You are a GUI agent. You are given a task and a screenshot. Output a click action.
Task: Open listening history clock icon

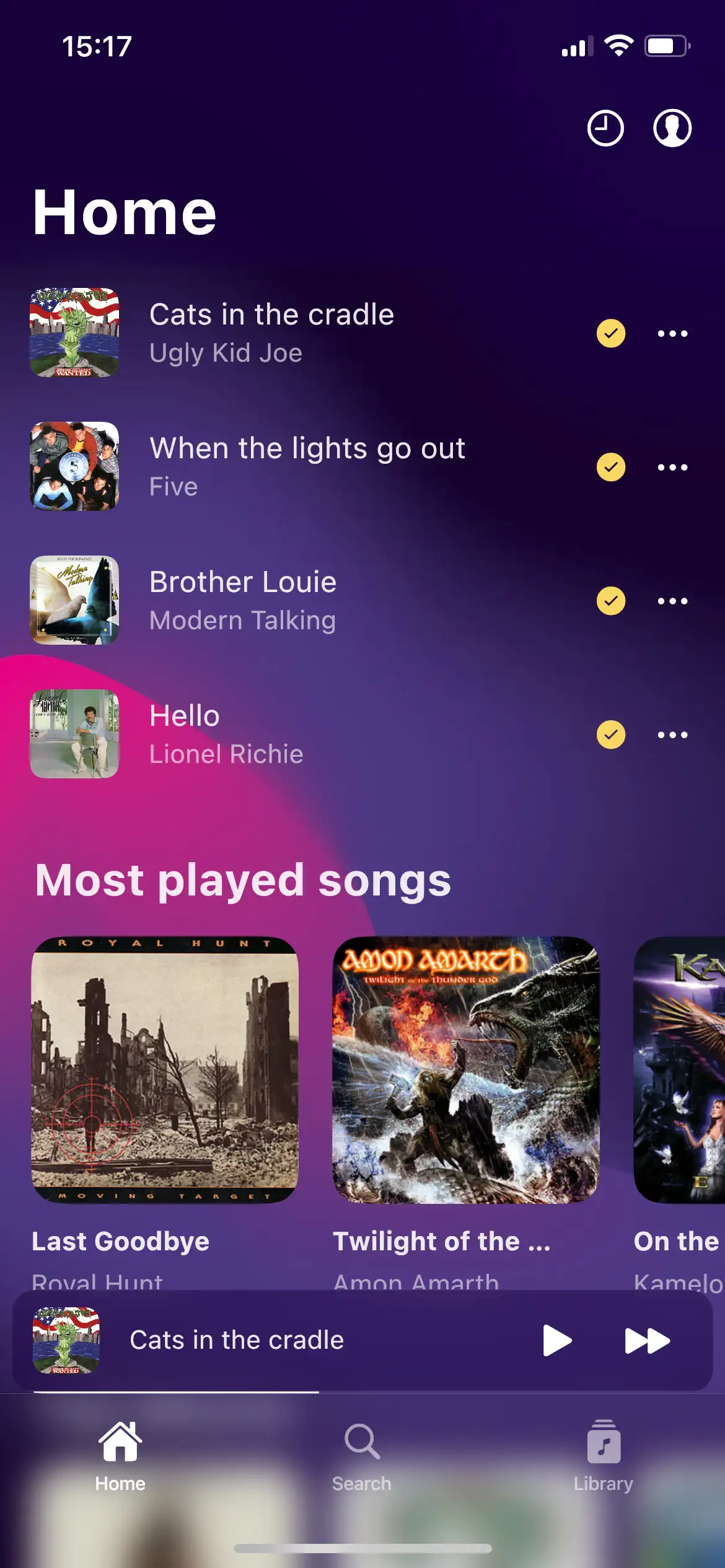point(605,128)
